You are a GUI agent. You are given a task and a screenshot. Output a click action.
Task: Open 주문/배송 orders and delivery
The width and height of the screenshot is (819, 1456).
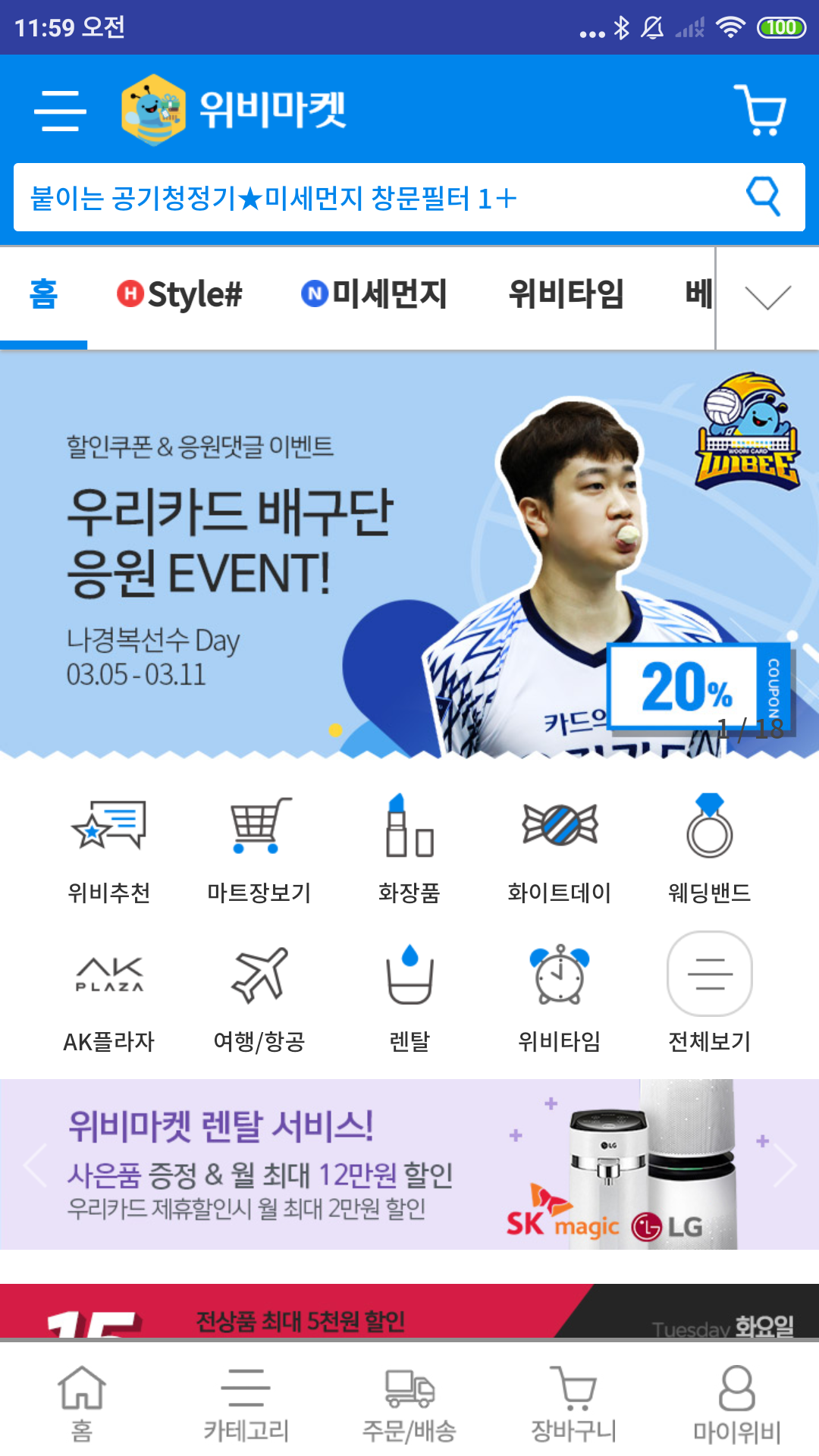(x=409, y=1403)
